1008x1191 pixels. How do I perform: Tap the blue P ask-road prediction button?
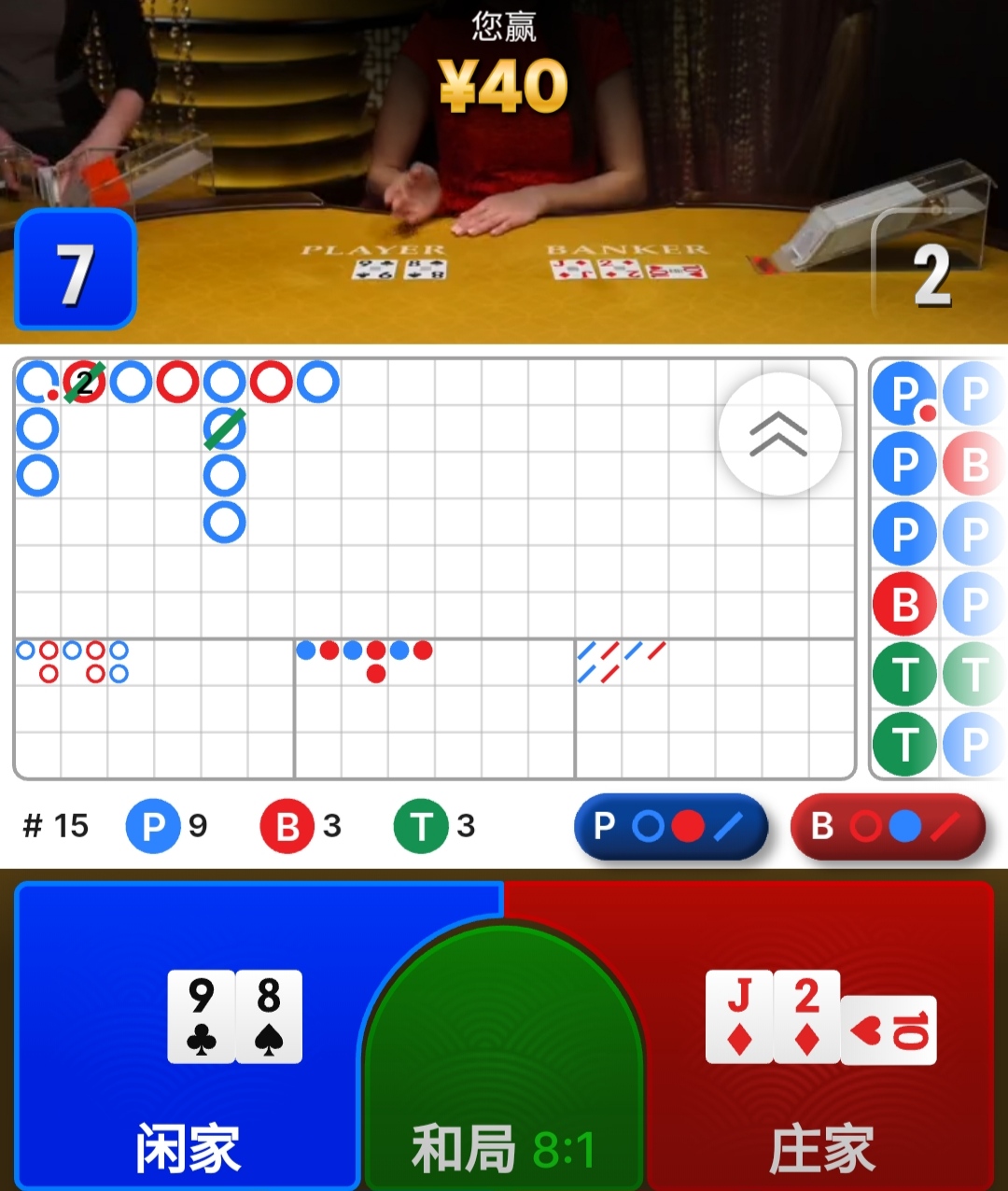coord(671,826)
